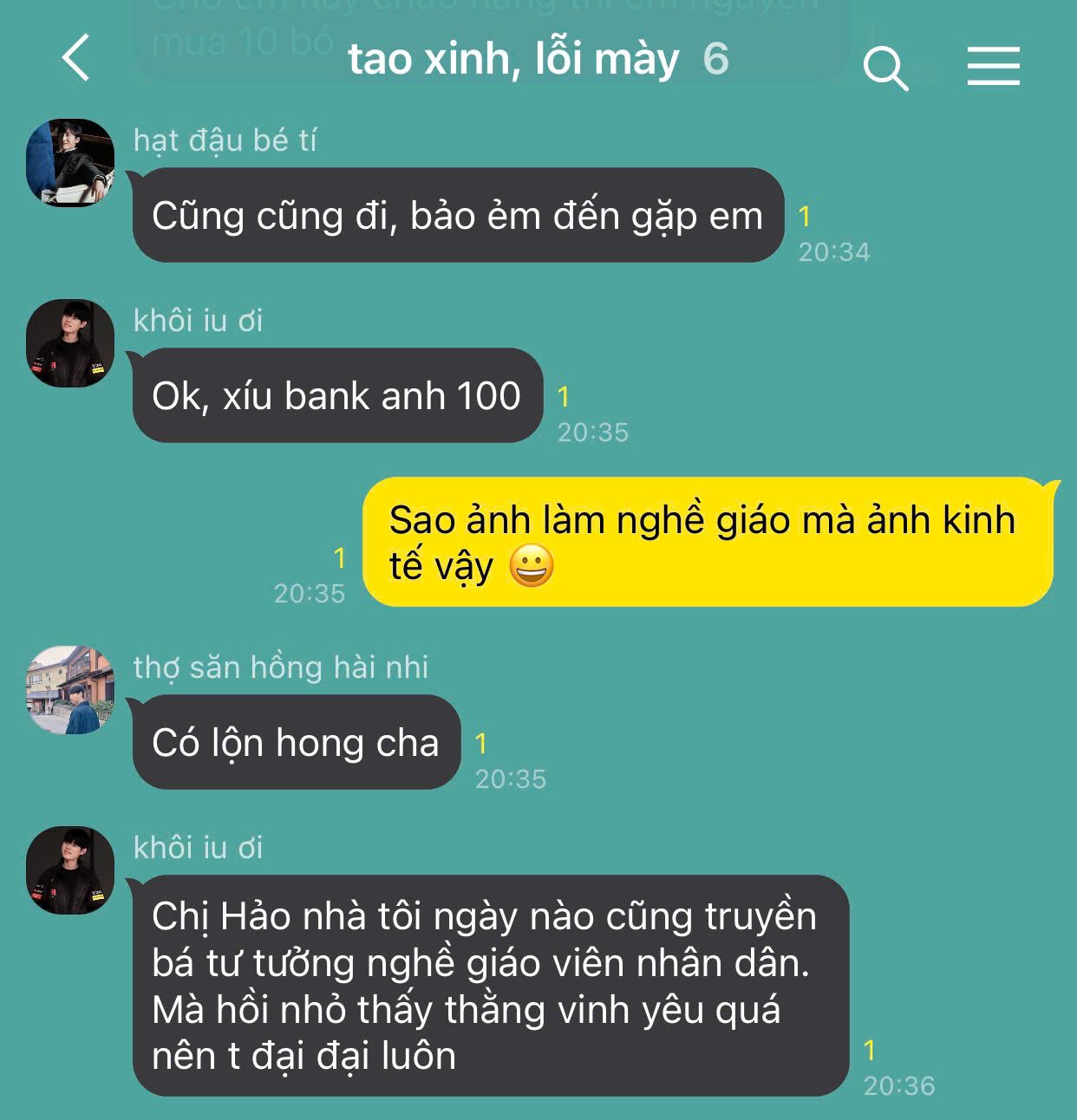This screenshot has height=1120, width=1077.
Task: Search within this conversation
Action: pos(884,67)
